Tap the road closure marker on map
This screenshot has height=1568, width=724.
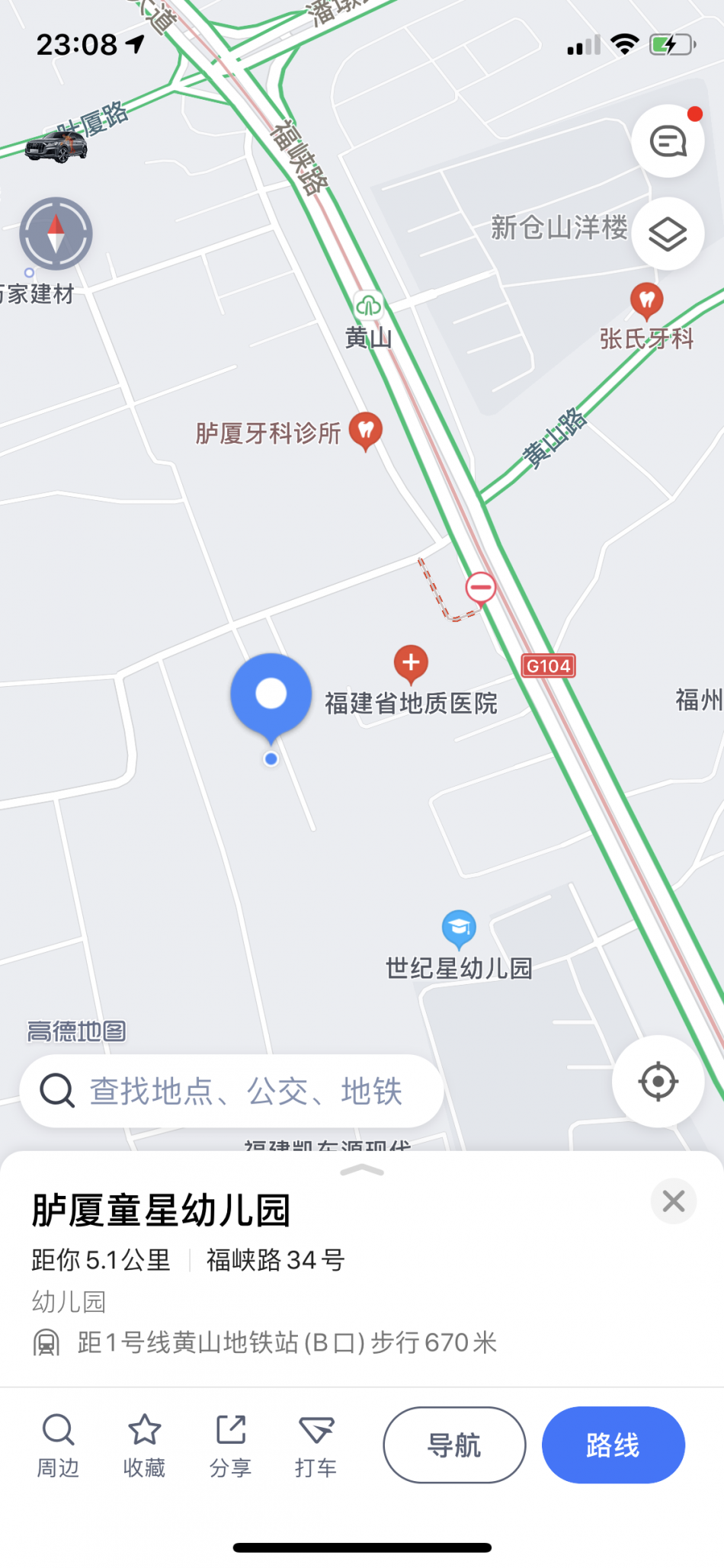coord(481,588)
